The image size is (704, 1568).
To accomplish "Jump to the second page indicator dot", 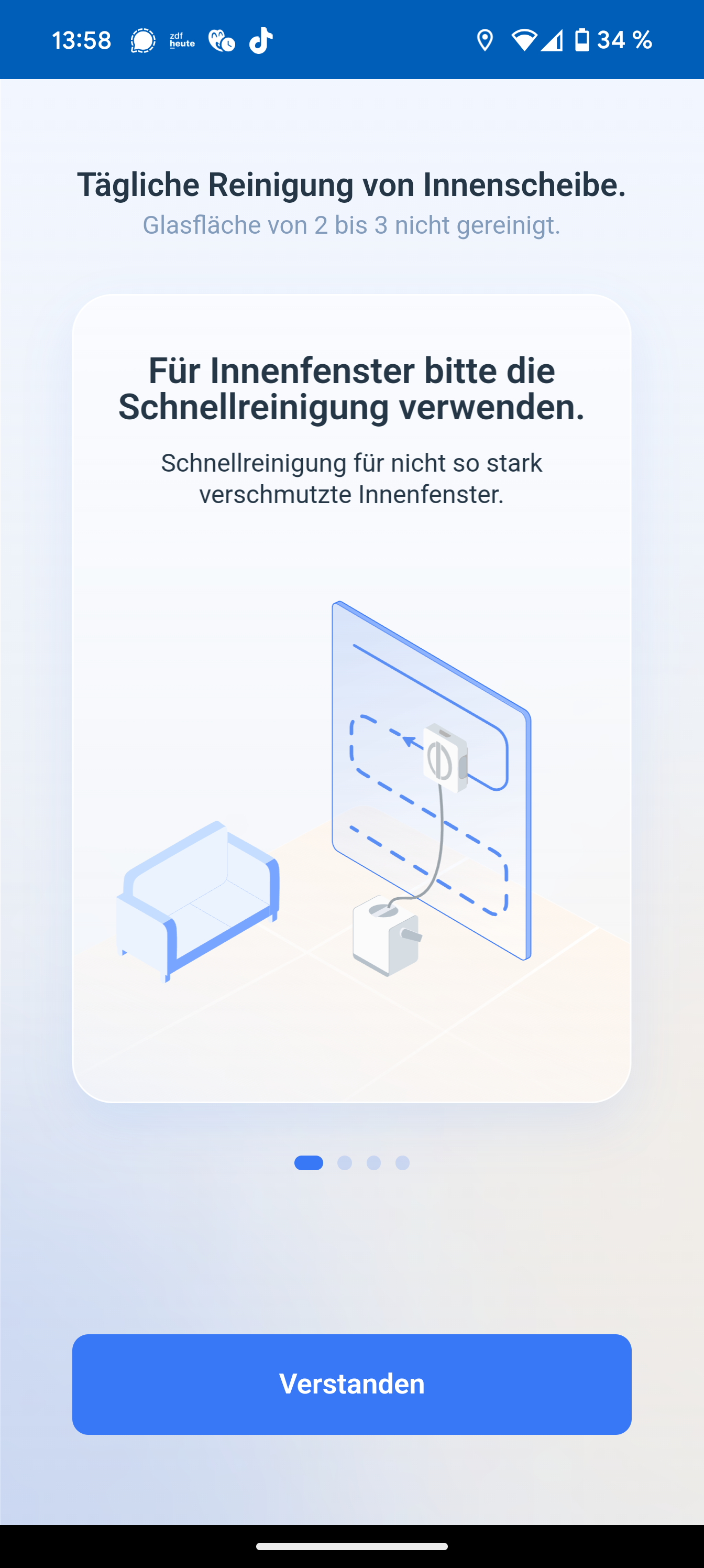I will (344, 1162).
